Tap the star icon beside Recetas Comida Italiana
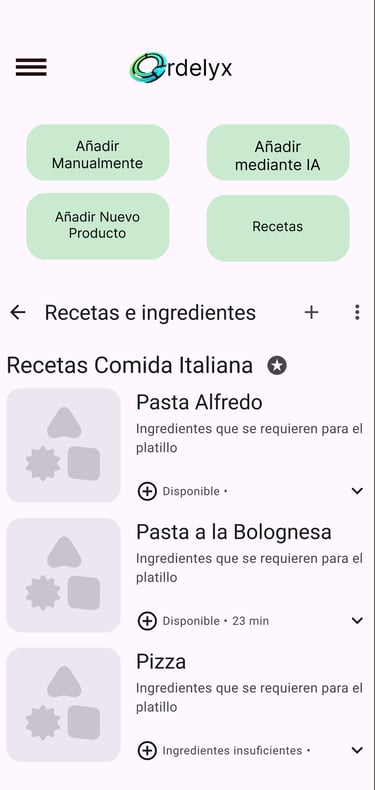375x790 pixels. [277, 366]
